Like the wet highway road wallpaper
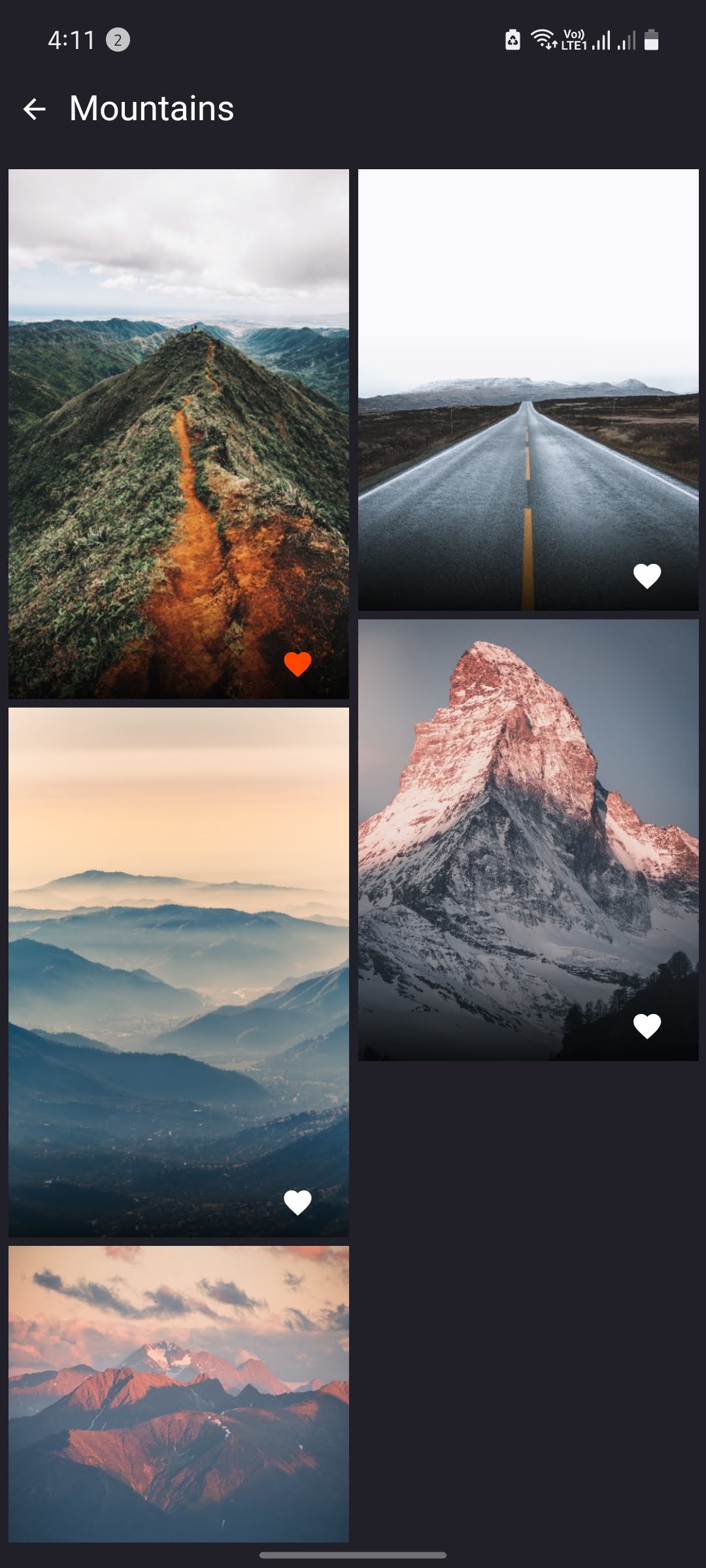 point(647,576)
